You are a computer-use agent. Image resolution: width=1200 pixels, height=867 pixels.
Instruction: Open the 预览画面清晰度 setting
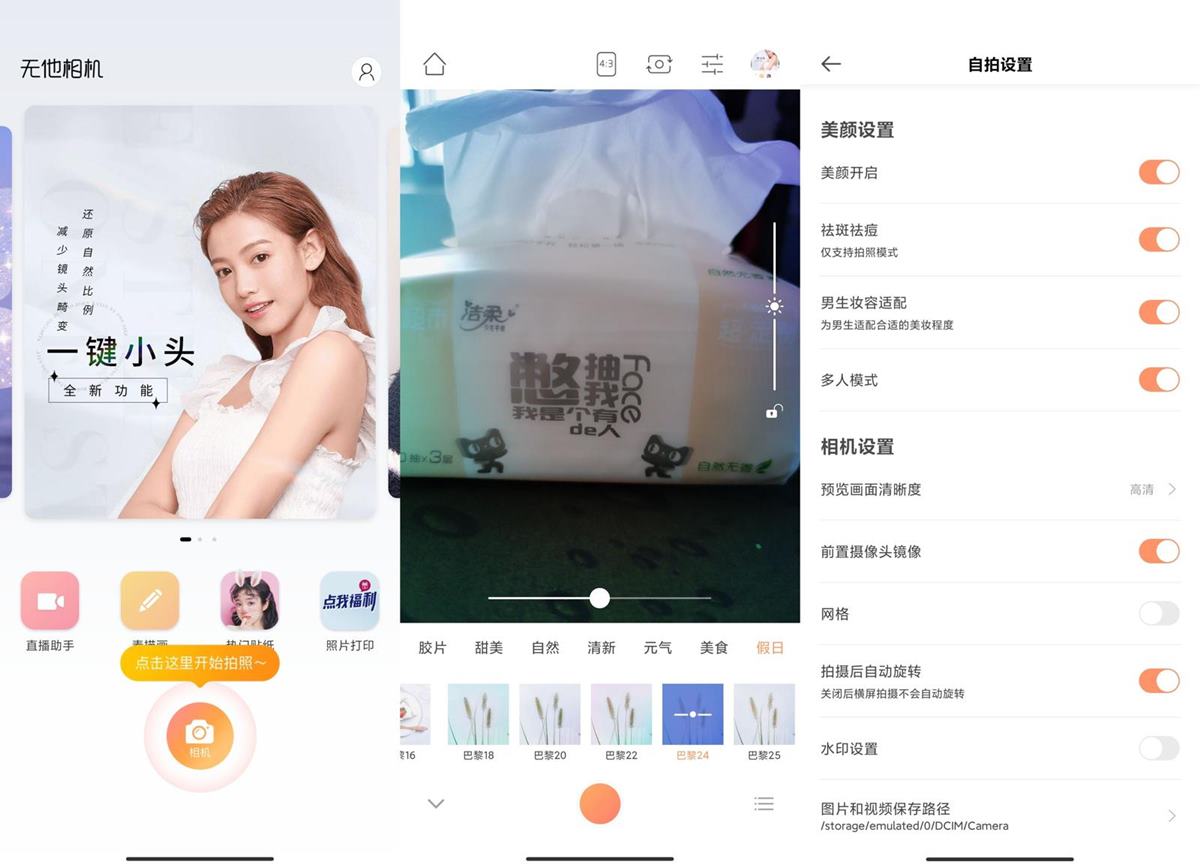[x=1000, y=489]
